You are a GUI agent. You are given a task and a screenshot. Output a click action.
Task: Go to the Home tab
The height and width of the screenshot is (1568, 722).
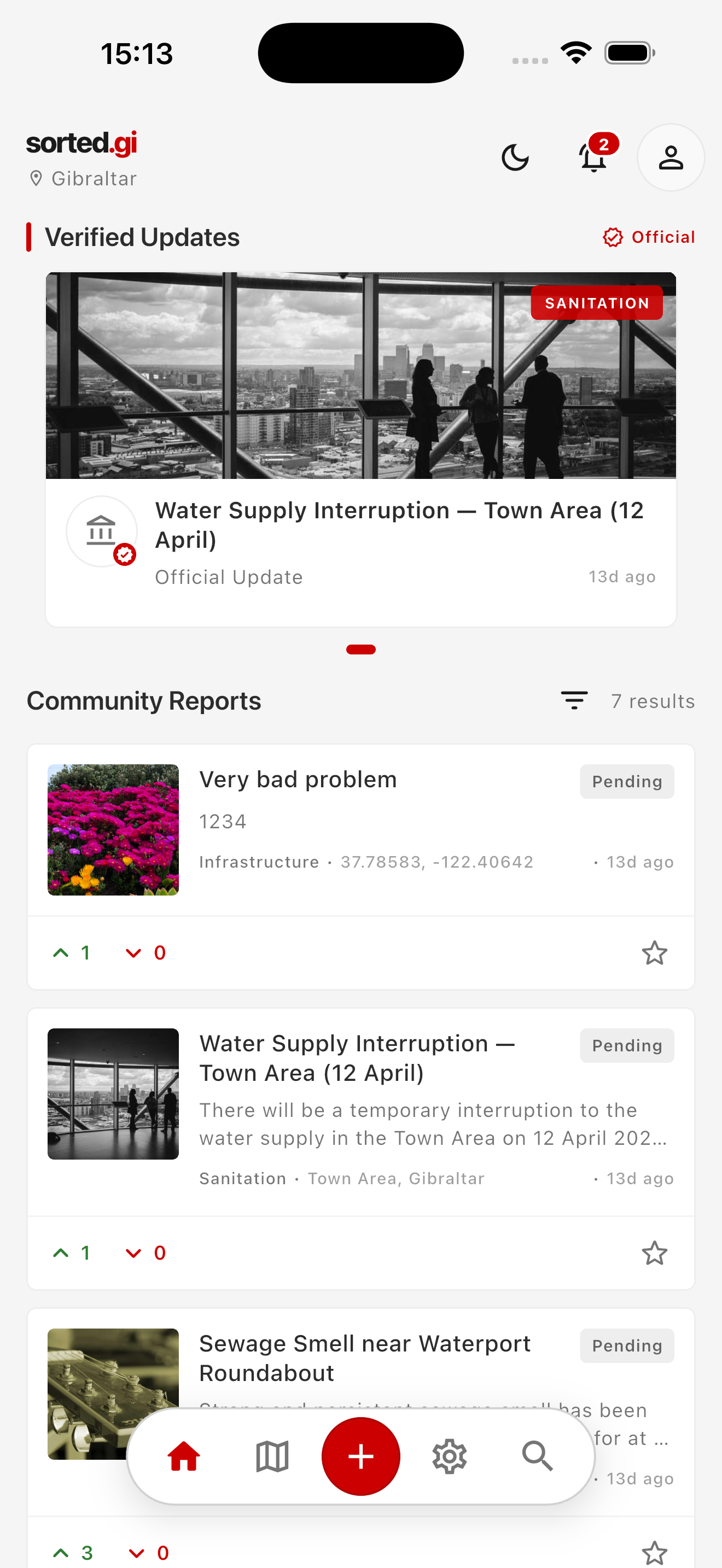pos(184,1456)
